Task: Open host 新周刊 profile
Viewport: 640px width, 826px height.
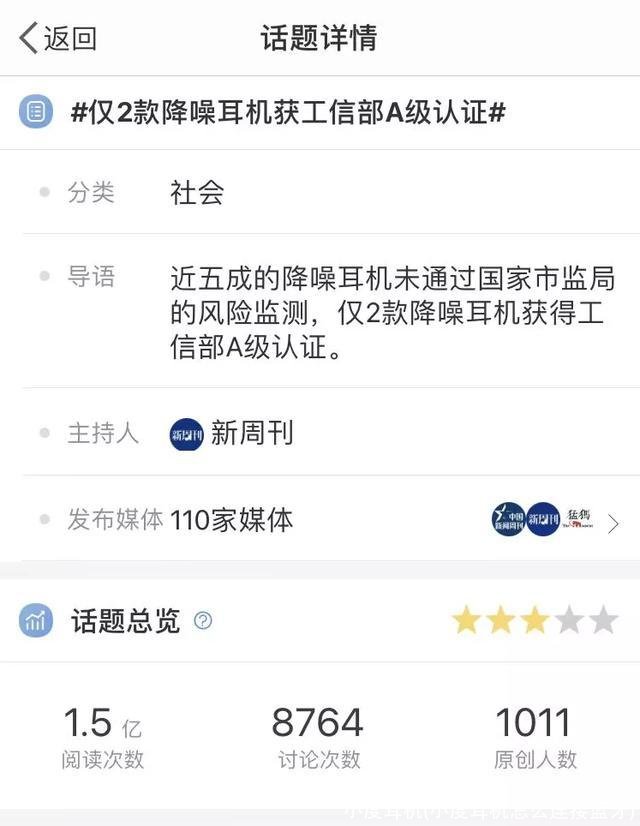Action: (232, 434)
